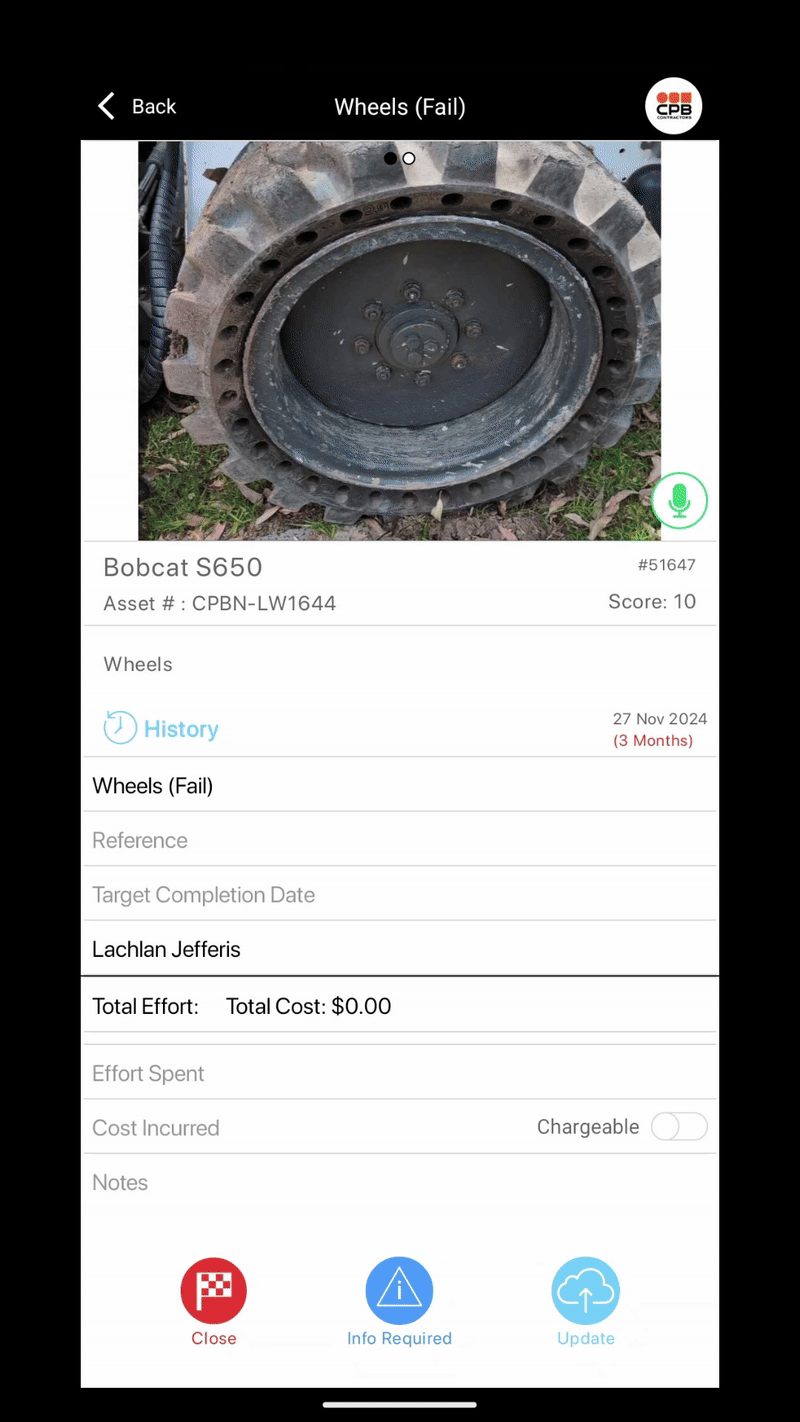Toggle the Chargeable switch
The width and height of the screenshot is (800, 1422).
679,1127
